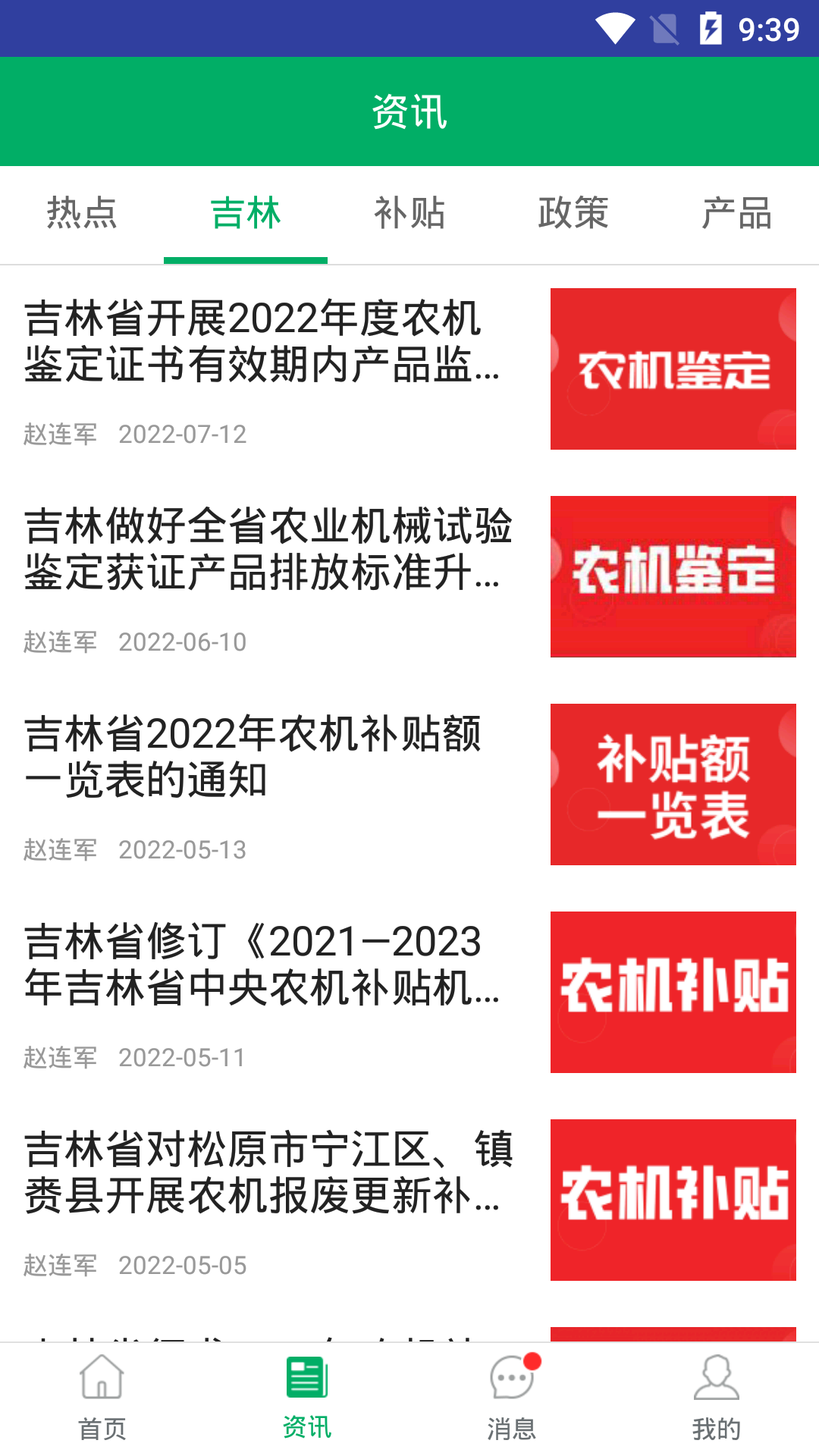Screen dimensions: 819x1456
Task: Select the 政策 tab
Action: pos(573,215)
